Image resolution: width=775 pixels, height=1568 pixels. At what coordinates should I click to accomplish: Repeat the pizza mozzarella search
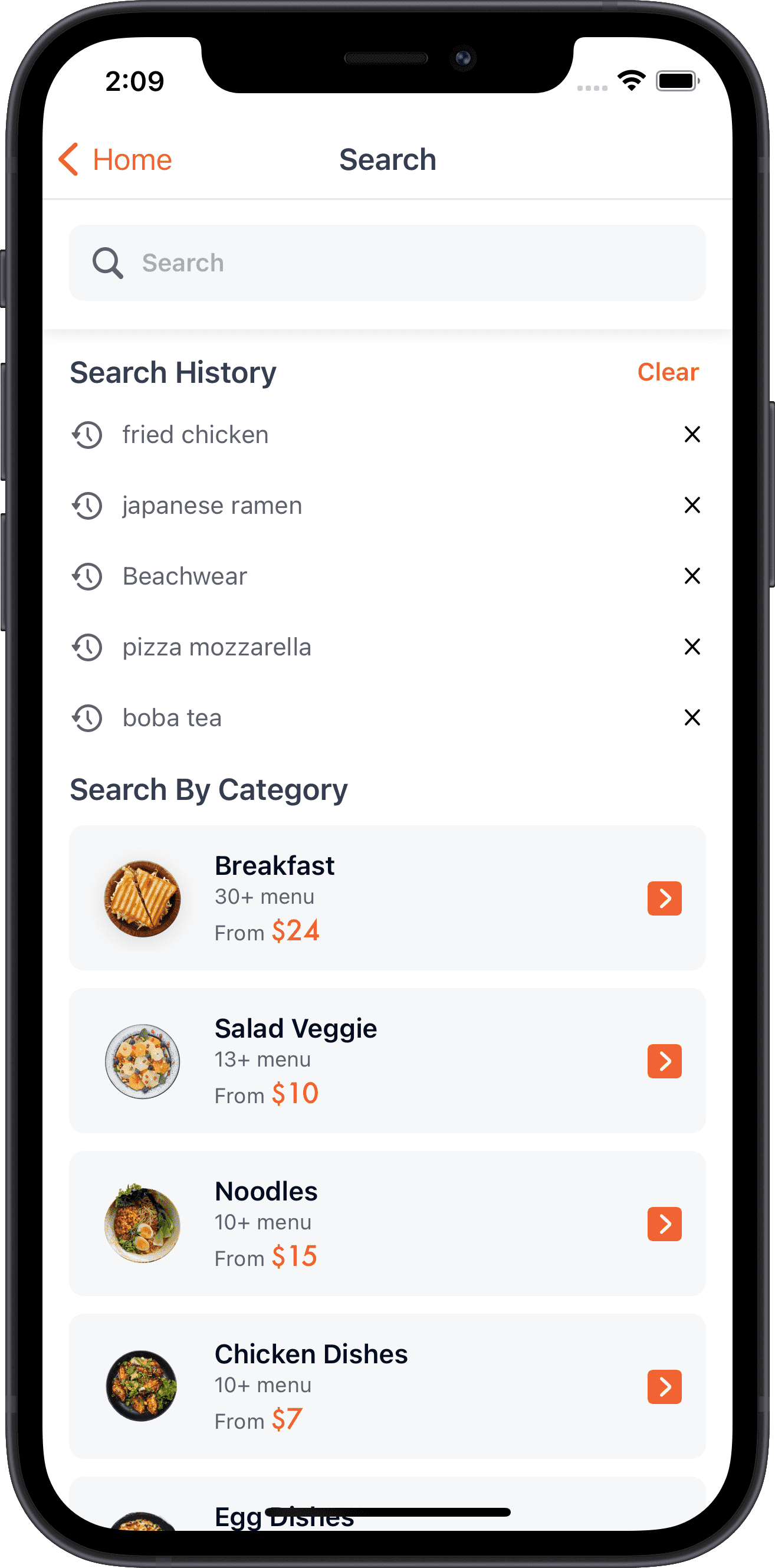tap(216, 647)
